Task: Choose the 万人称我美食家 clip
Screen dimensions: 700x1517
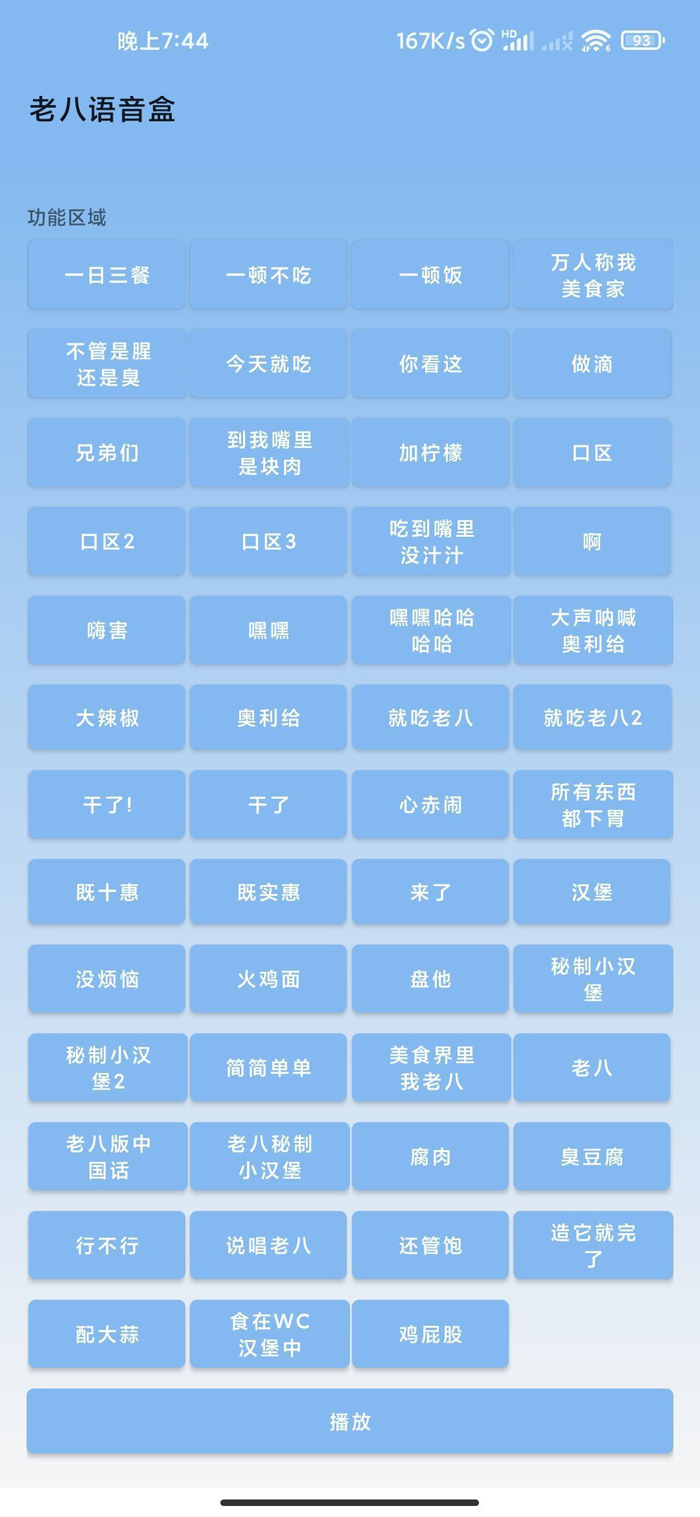Action: tap(592, 275)
